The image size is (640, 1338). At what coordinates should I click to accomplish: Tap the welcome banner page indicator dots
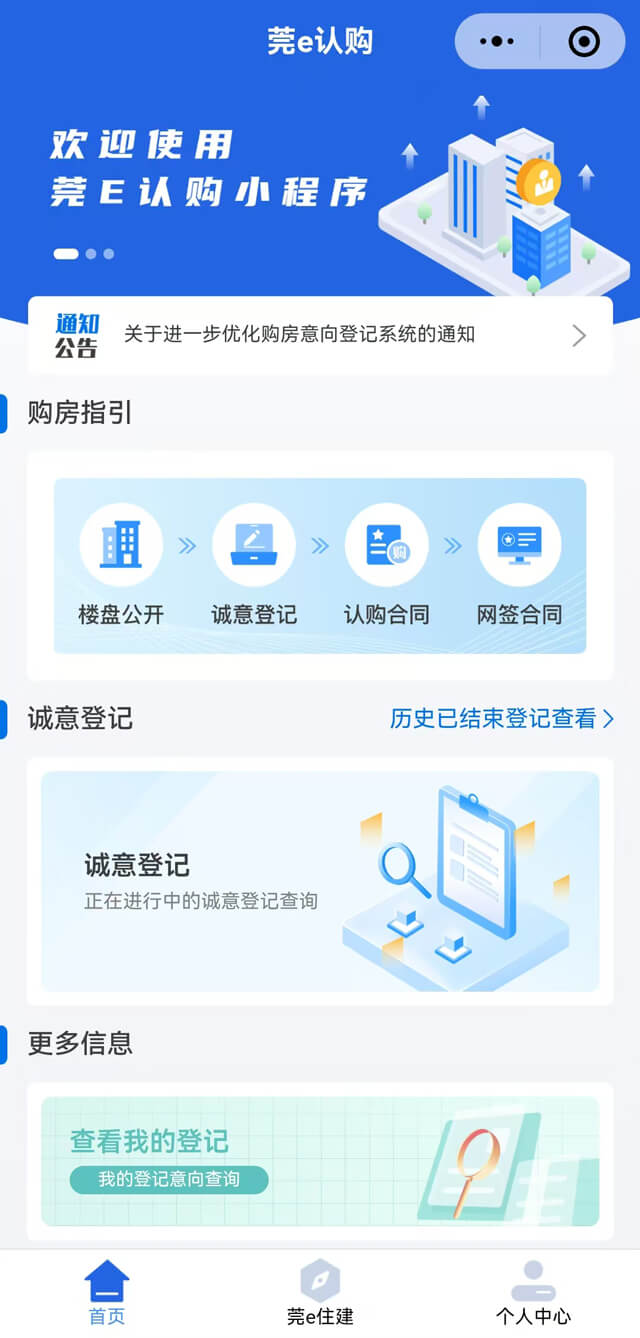(x=84, y=254)
